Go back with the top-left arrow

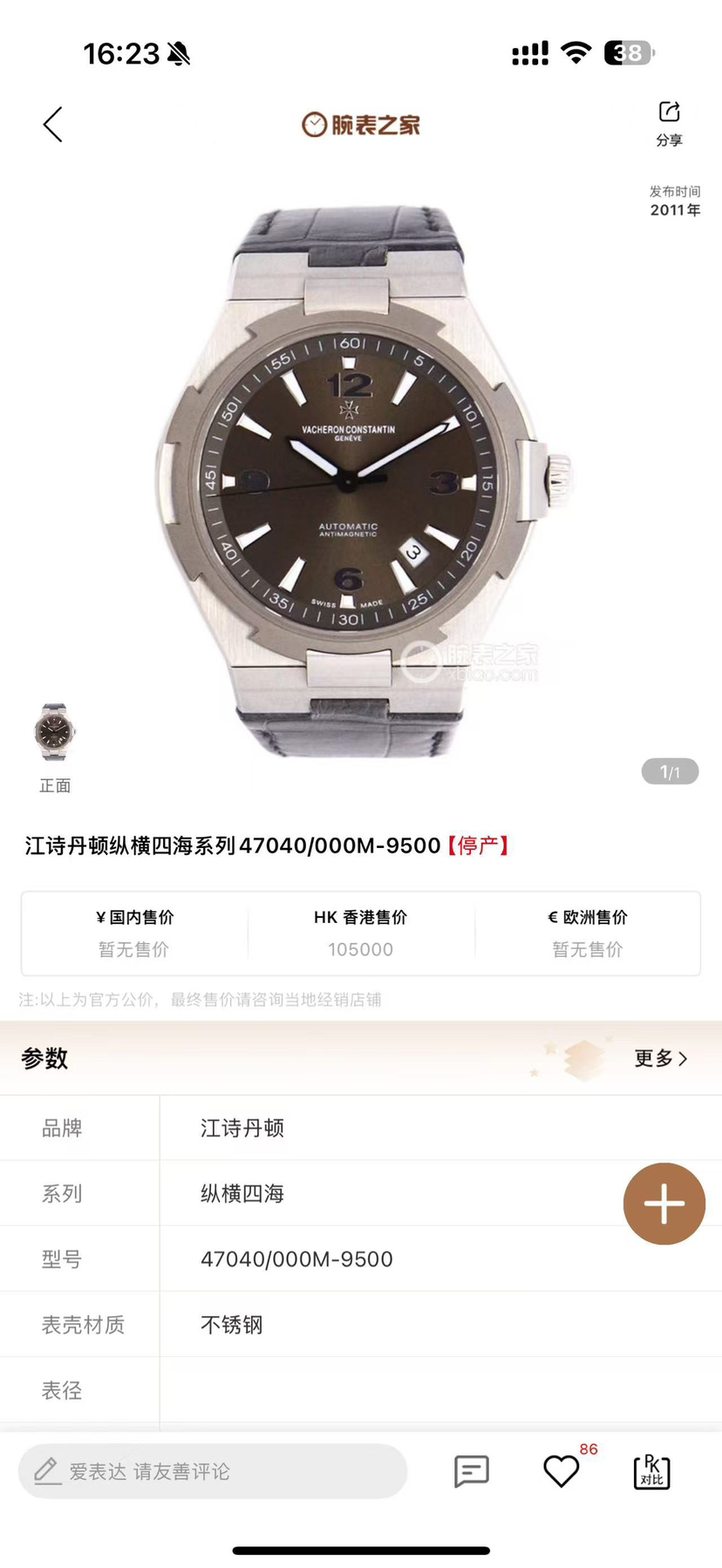tap(53, 125)
